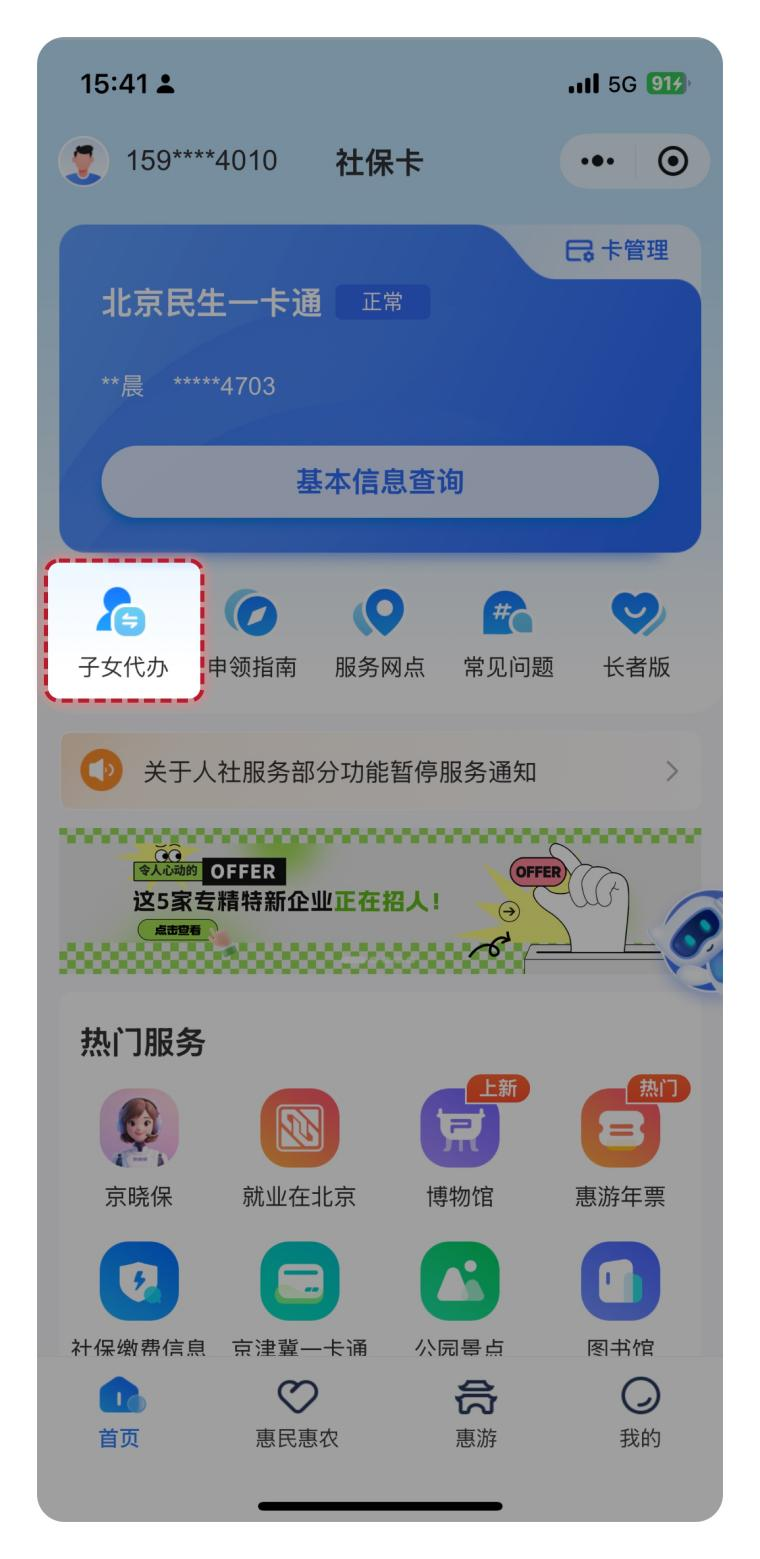Viewport: 760px width, 1559px height.
Task: Open 子女代办 service
Action: [124, 631]
